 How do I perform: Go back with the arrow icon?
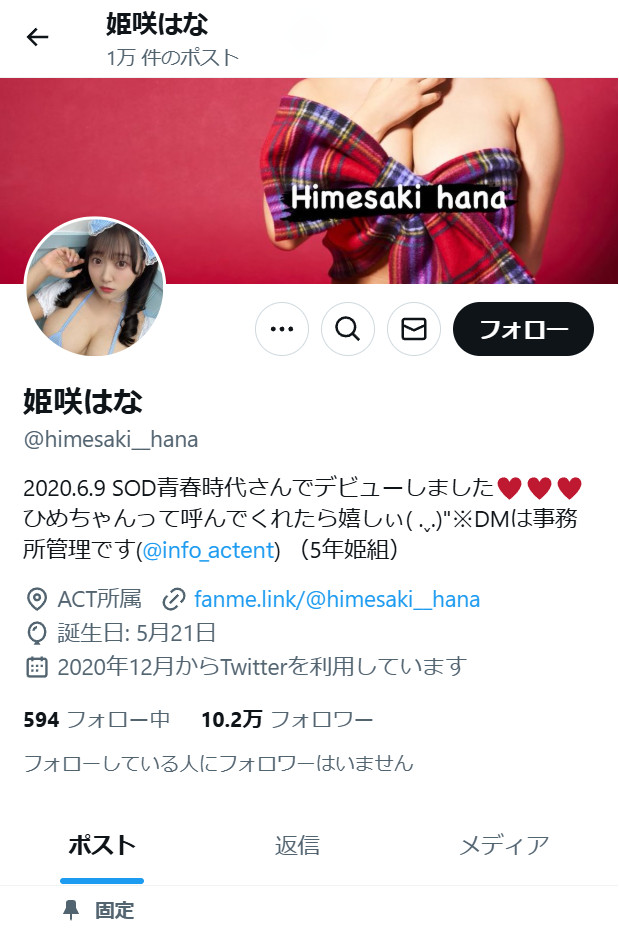click(x=37, y=38)
